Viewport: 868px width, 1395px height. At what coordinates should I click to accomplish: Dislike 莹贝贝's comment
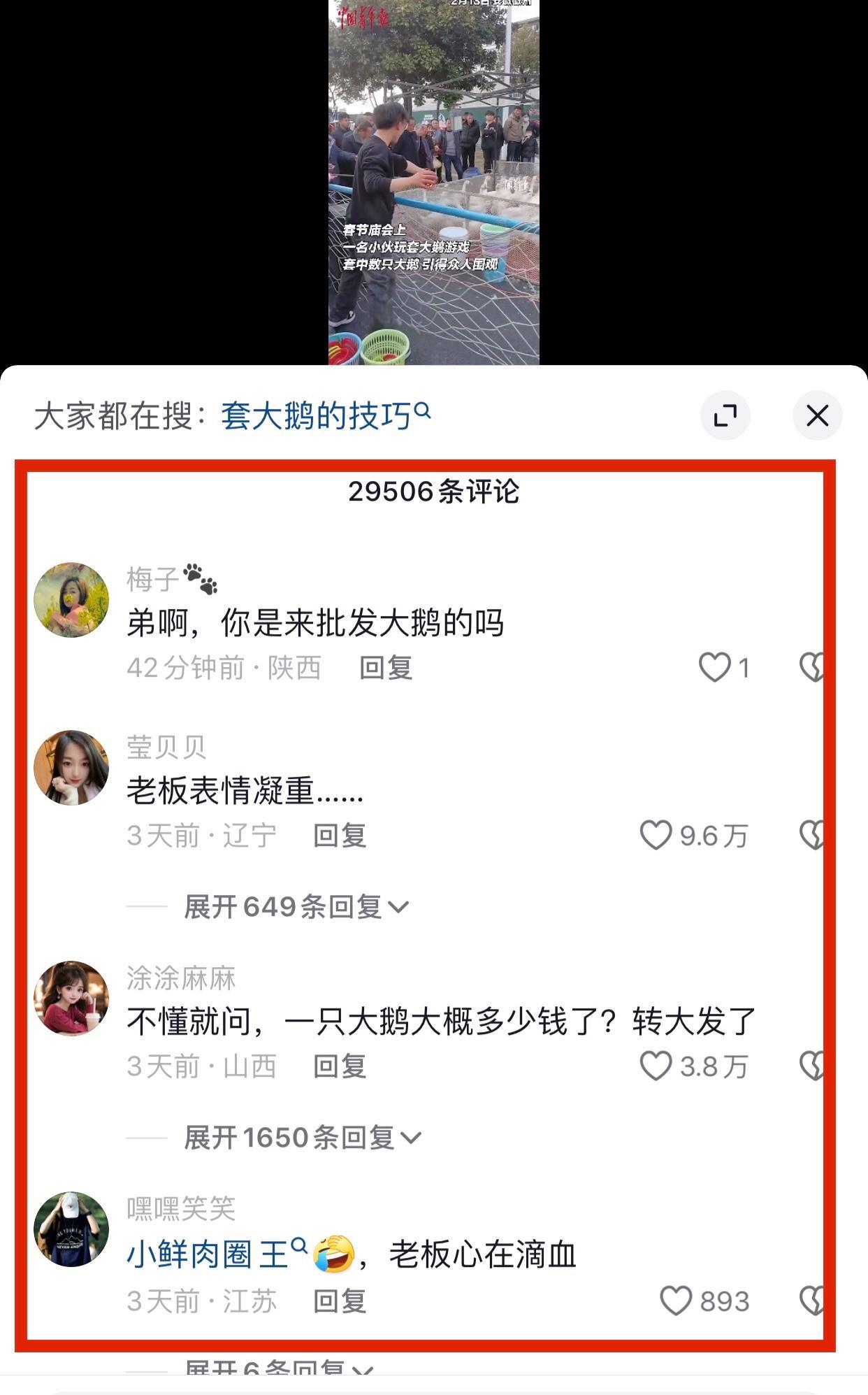pyautogui.click(x=812, y=835)
